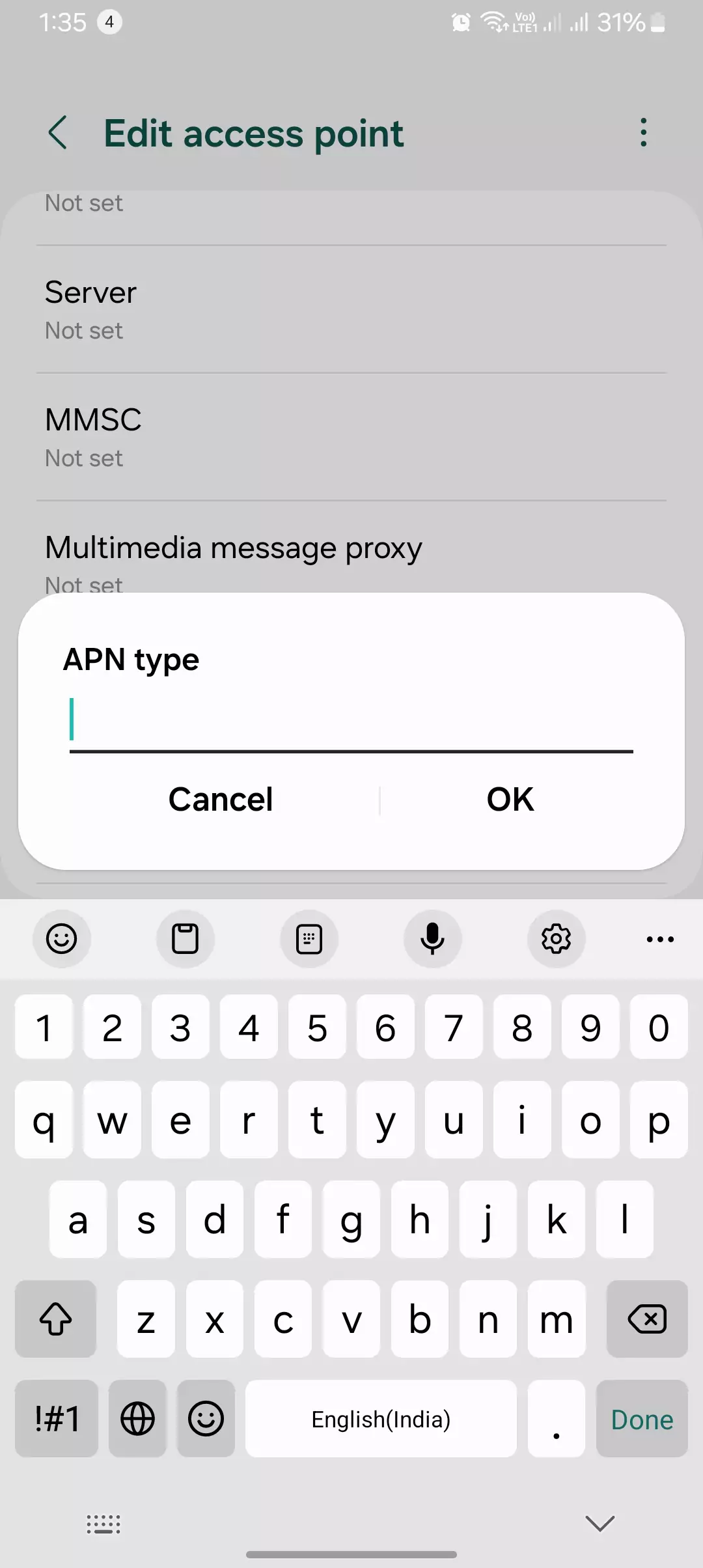Change keyboard language with globe key
703x1568 pixels.
(x=138, y=1420)
